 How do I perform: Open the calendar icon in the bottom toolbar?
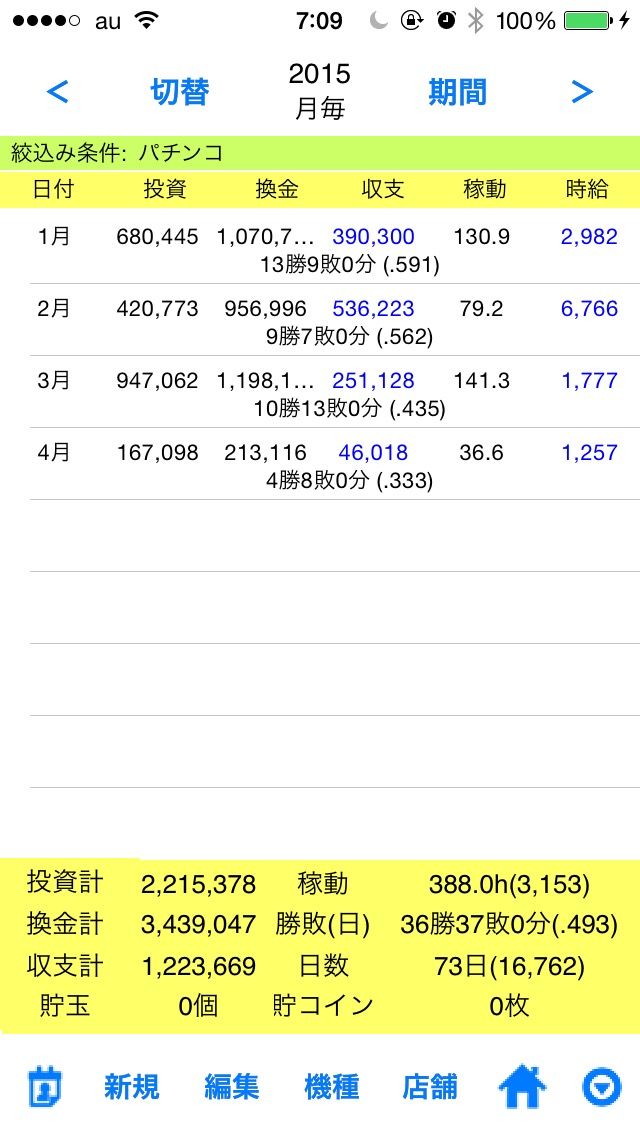coord(46,1087)
